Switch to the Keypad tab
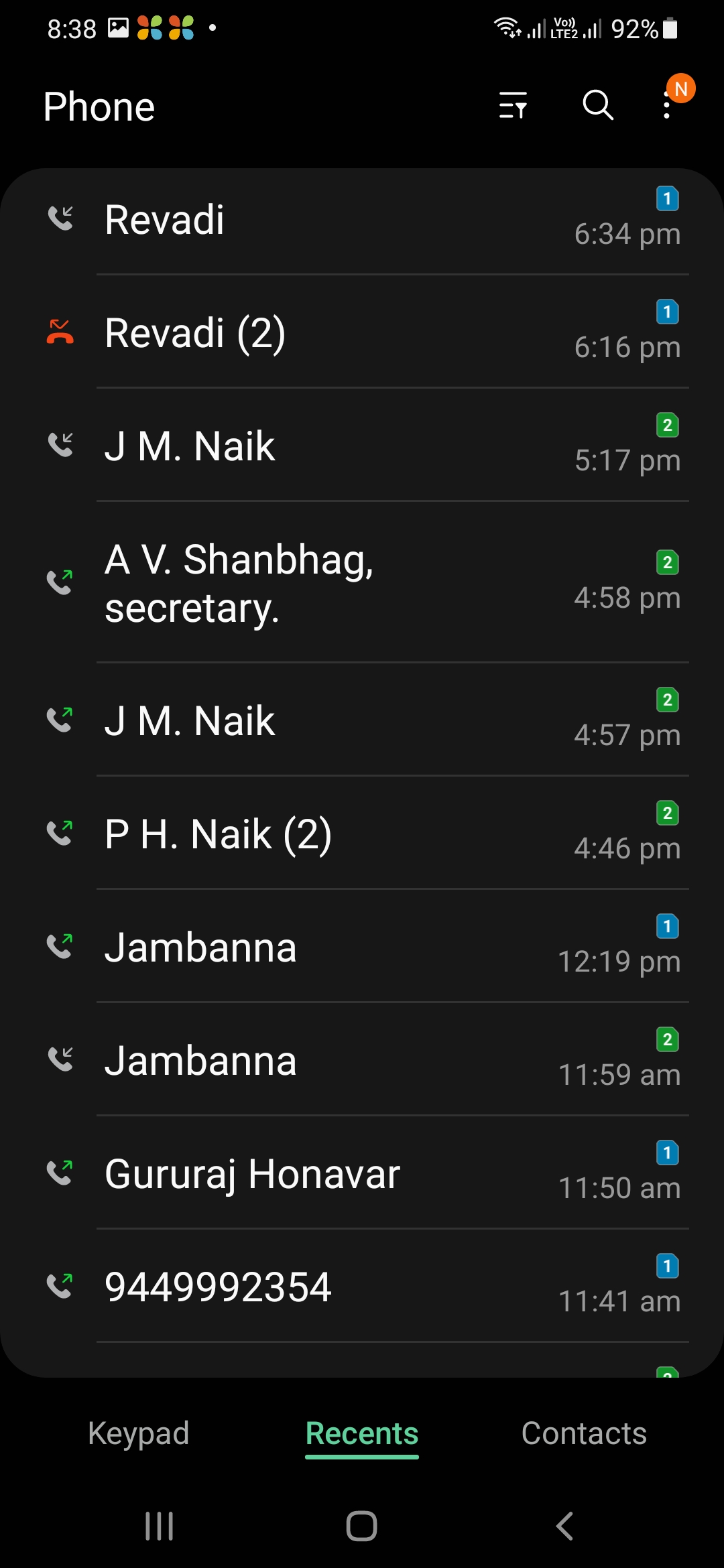724x1568 pixels. click(x=139, y=1434)
